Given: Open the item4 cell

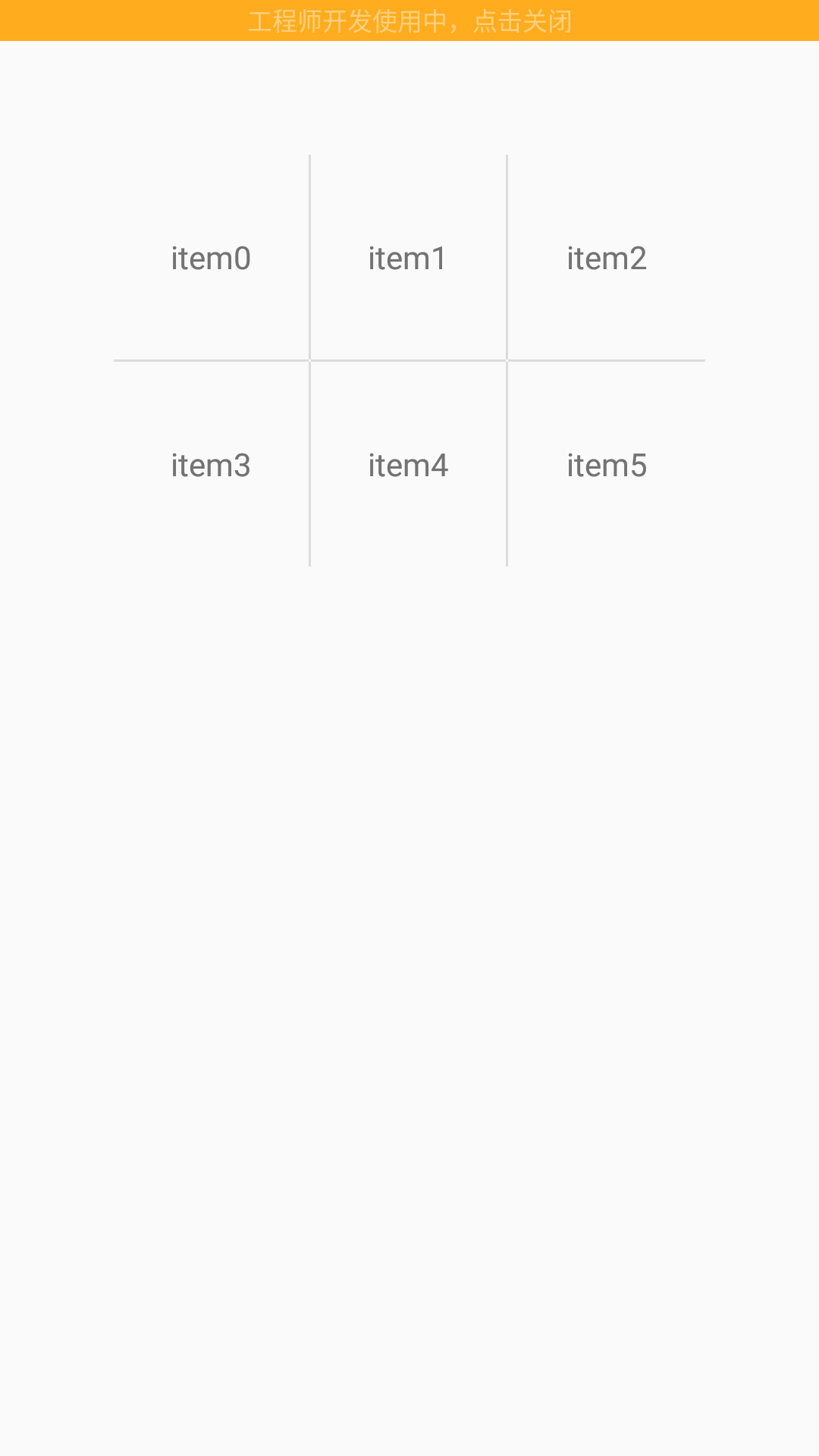Looking at the screenshot, I should (408, 465).
